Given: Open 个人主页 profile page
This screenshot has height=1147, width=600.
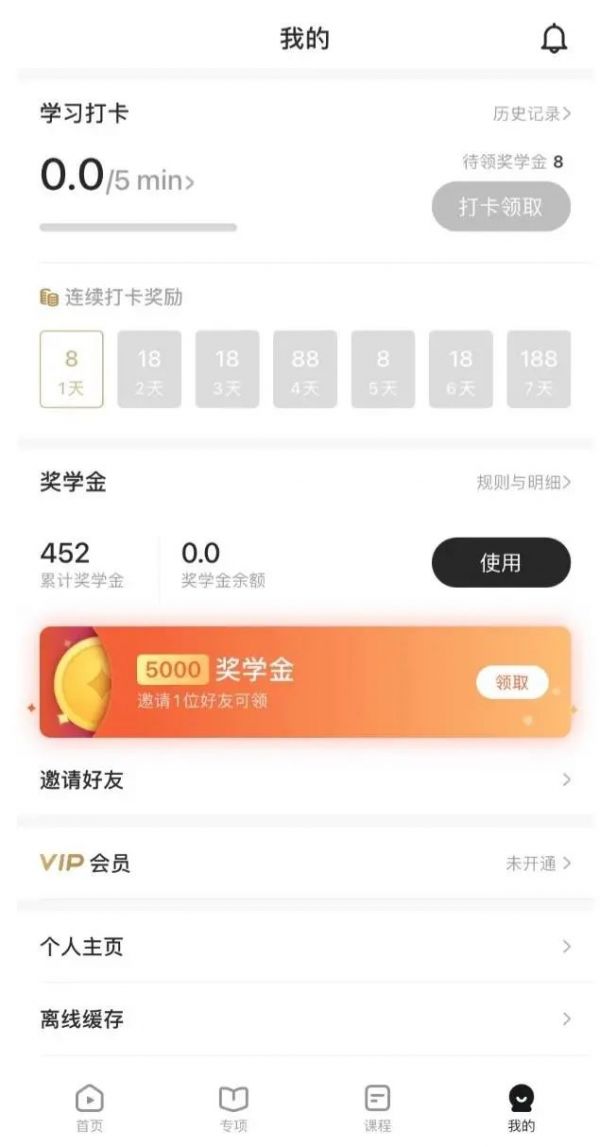Looking at the screenshot, I should 300,946.
